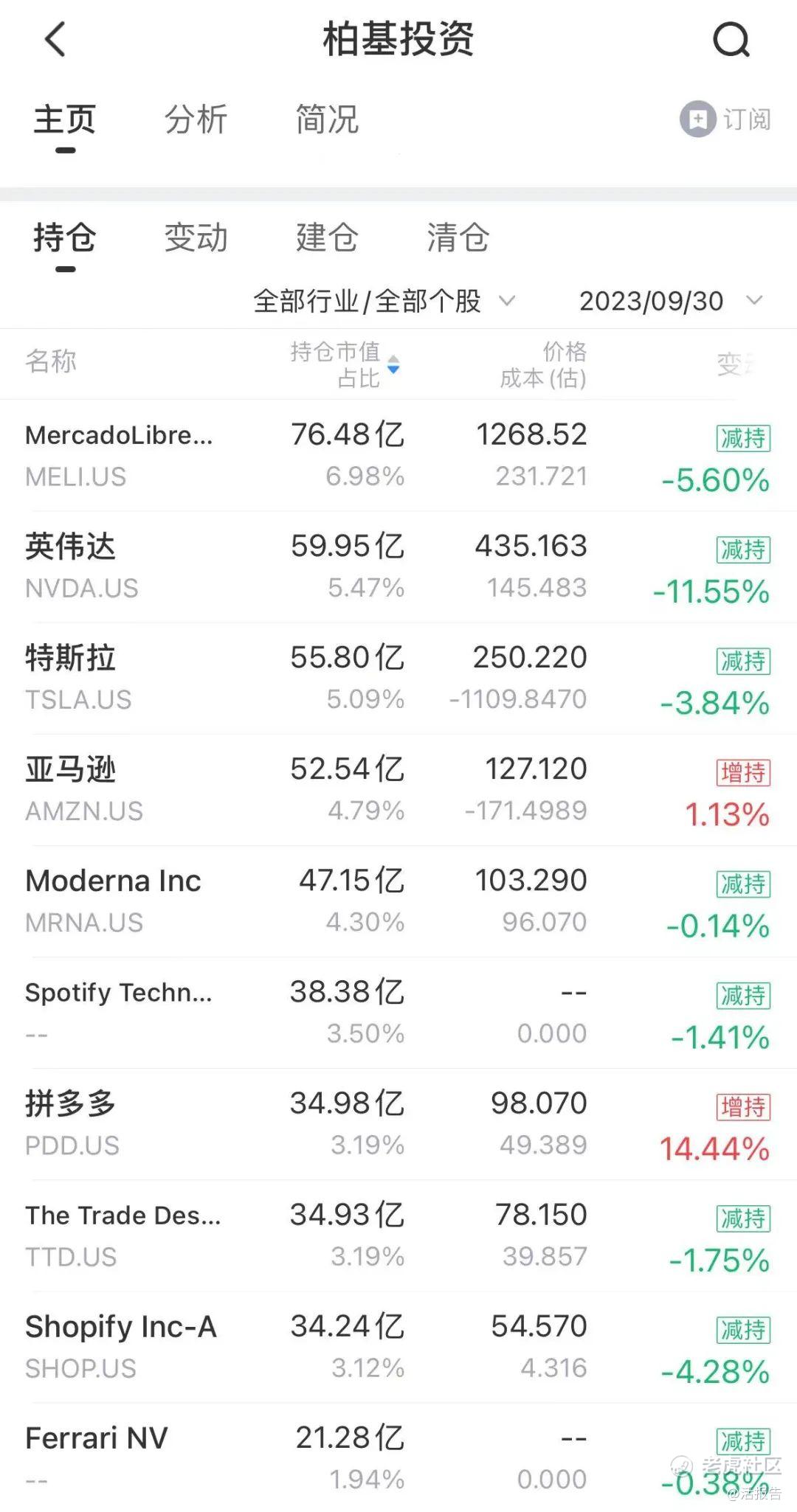Sort by 持仓市值 column
The image size is (797, 1512).
click(x=345, y=364)
